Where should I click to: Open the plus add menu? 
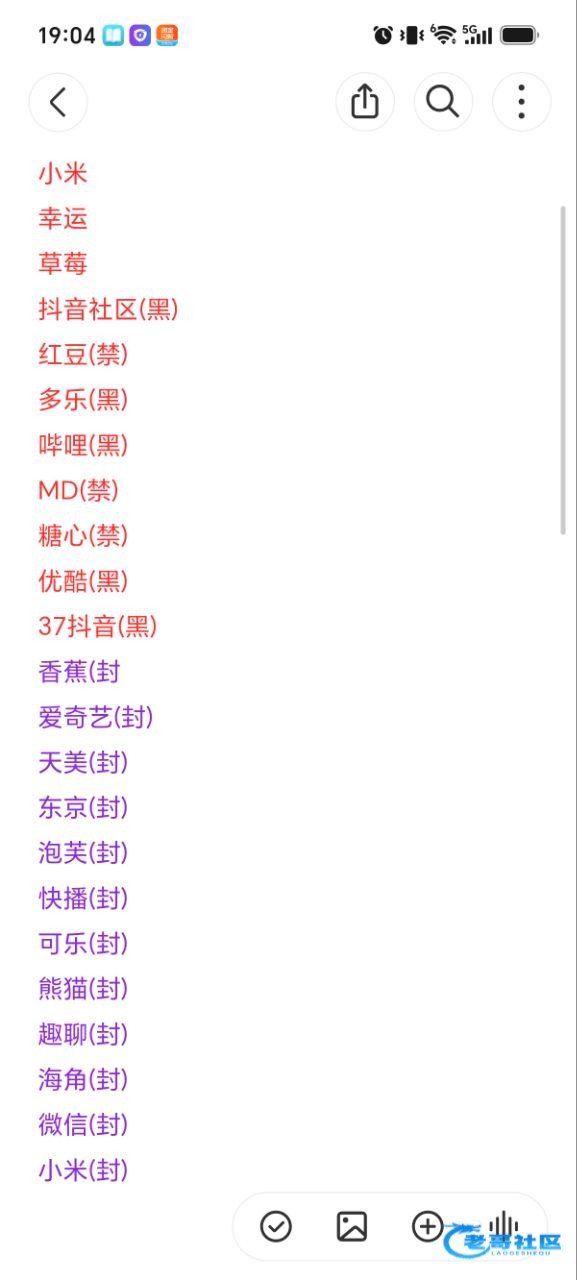(428, 1226)
